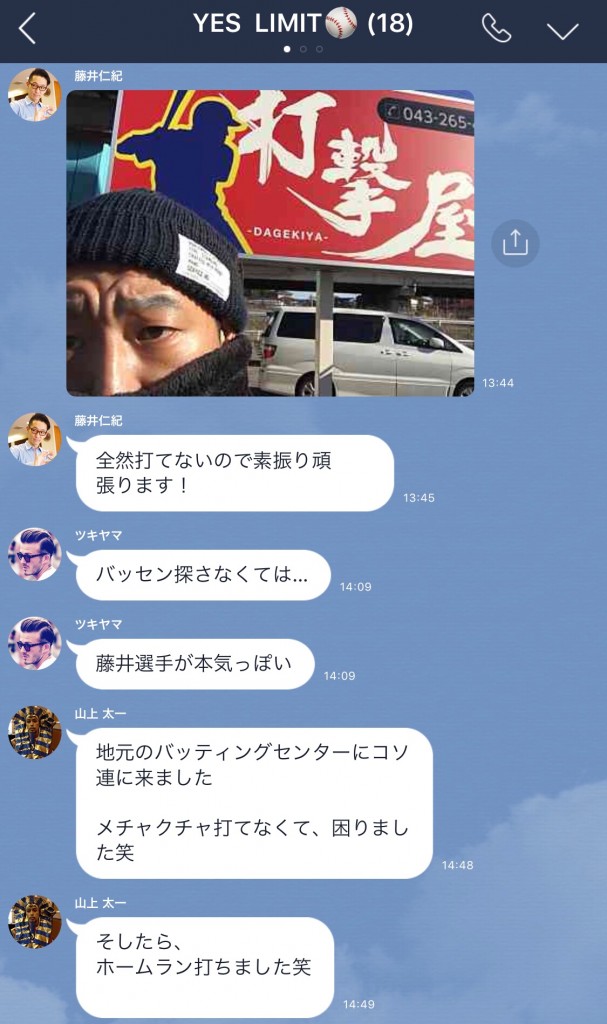Expand the chat options dropdown arrow
607x1024 pixels.
coord(563,30)
